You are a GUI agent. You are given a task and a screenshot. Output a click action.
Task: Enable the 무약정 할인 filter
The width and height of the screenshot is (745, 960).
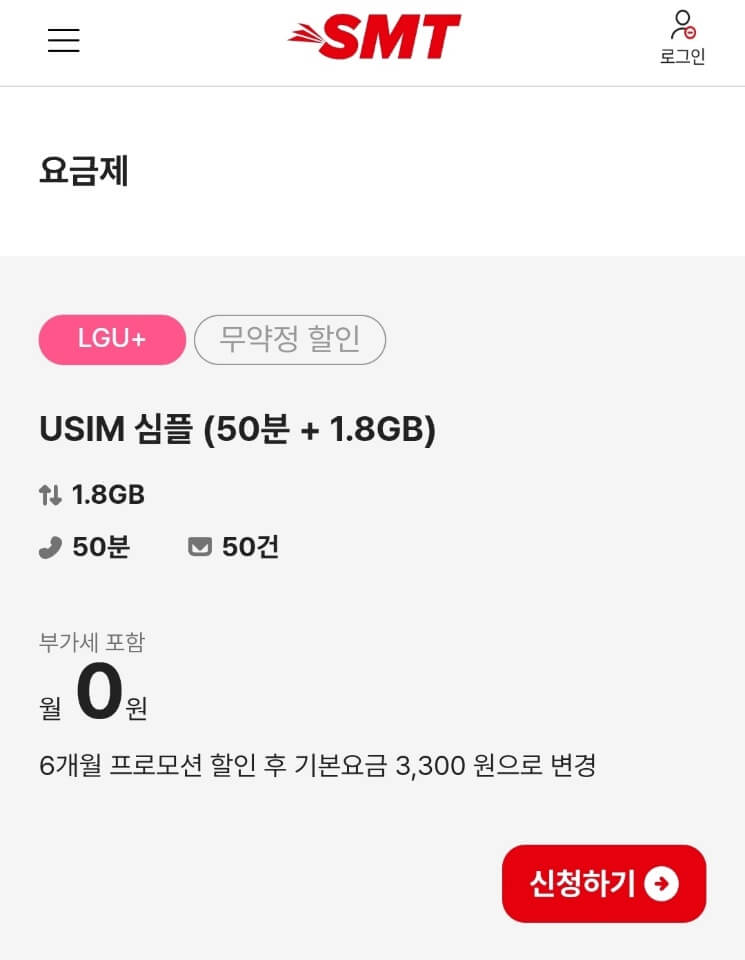pyautogui.click(x=289, y=340)
